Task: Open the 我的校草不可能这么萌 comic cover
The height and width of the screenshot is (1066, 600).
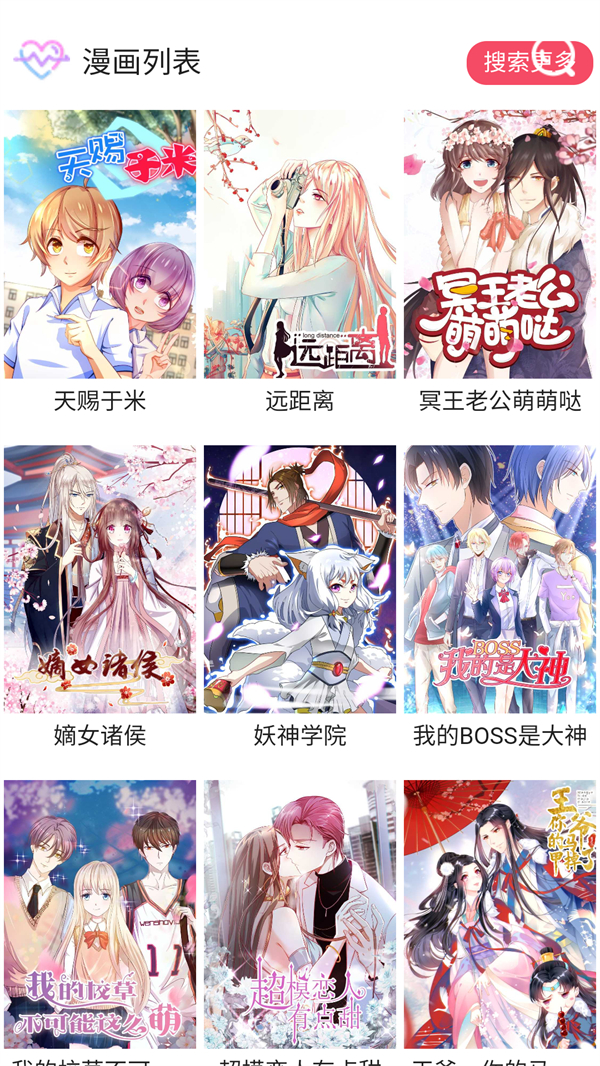Action: 100,914
